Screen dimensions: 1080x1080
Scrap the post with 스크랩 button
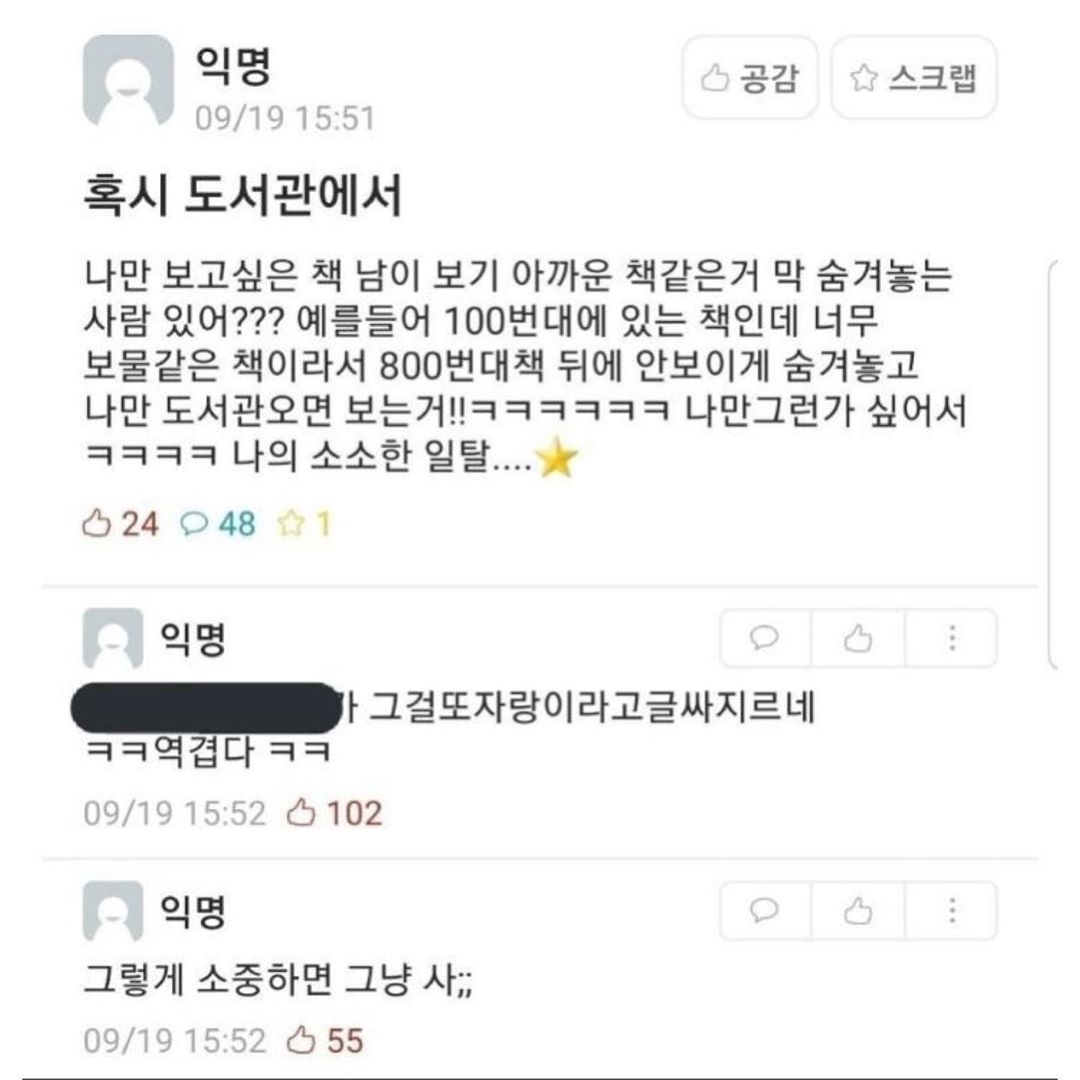coord(913,78)
